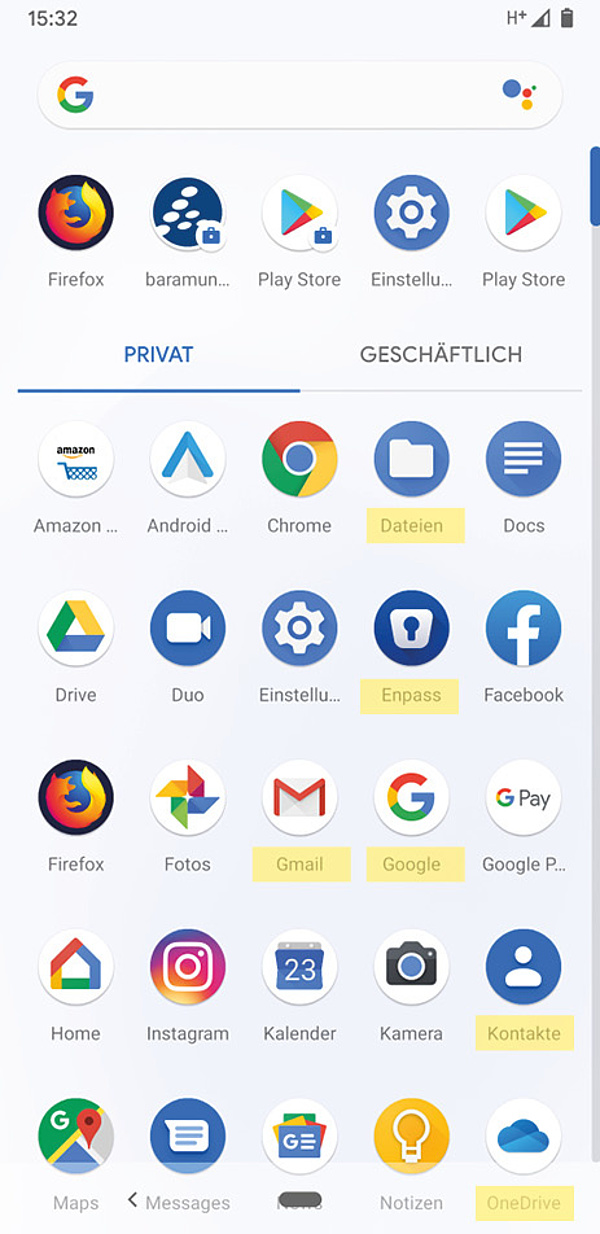
Task: Open the baramundi work app
Action: 188,214
